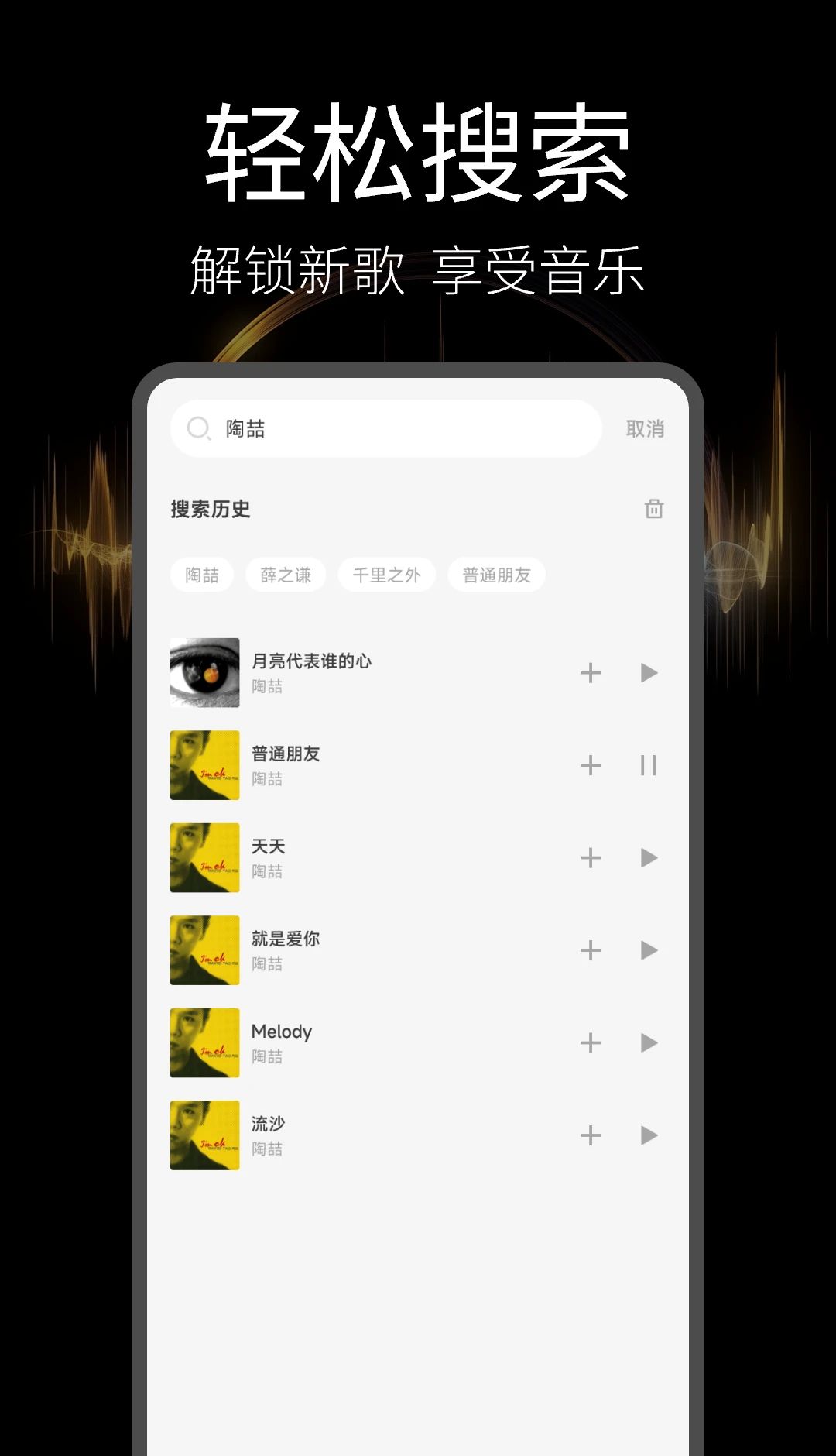
Task: Add 普通朋友 to playlist
Action: click(x=591, y=765)
